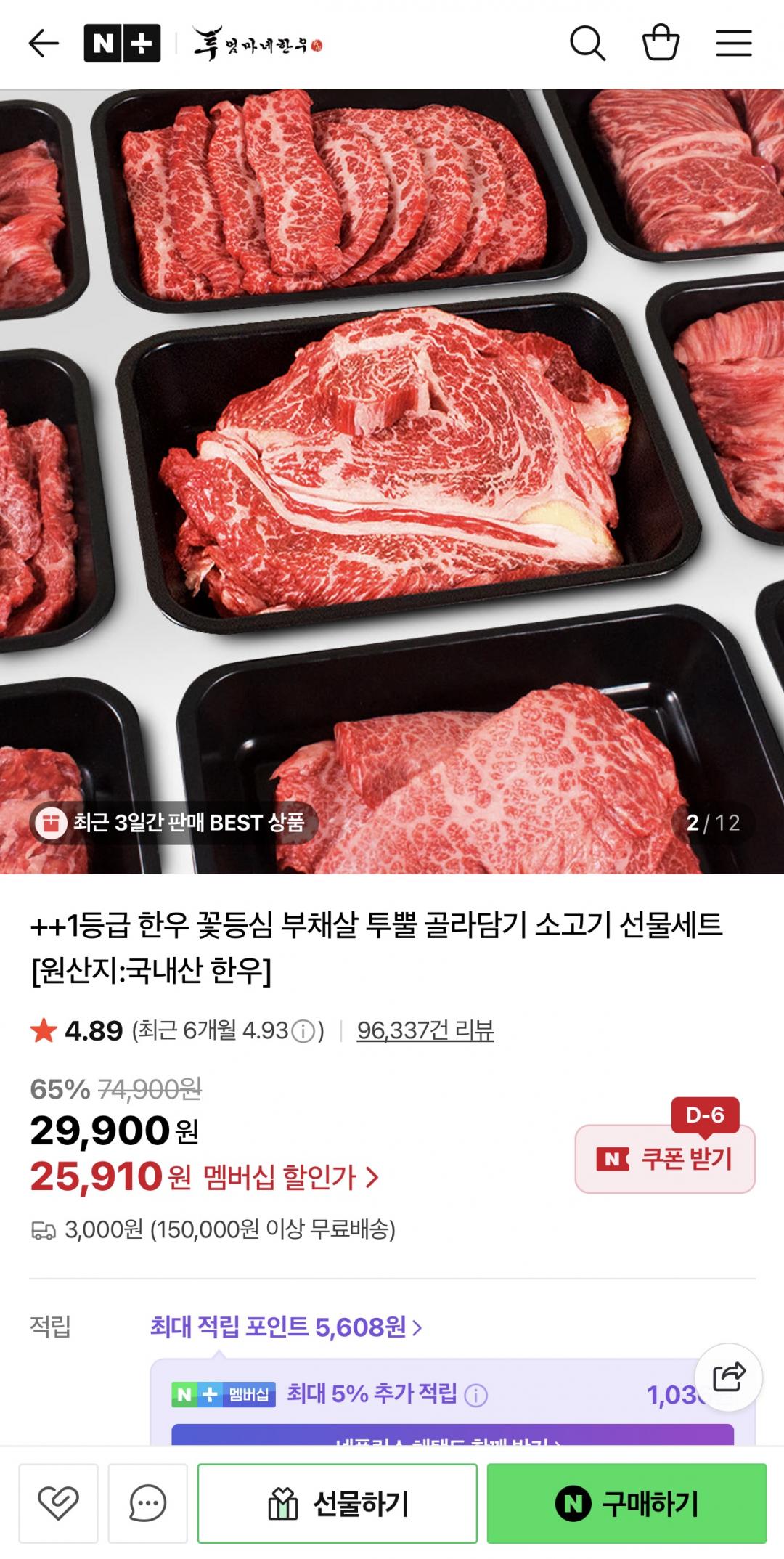Image resolution: width=784 pixels, height=1559 pixels.
Task: Tap 선물하기 to send as gift
Action: point(338,1503)
